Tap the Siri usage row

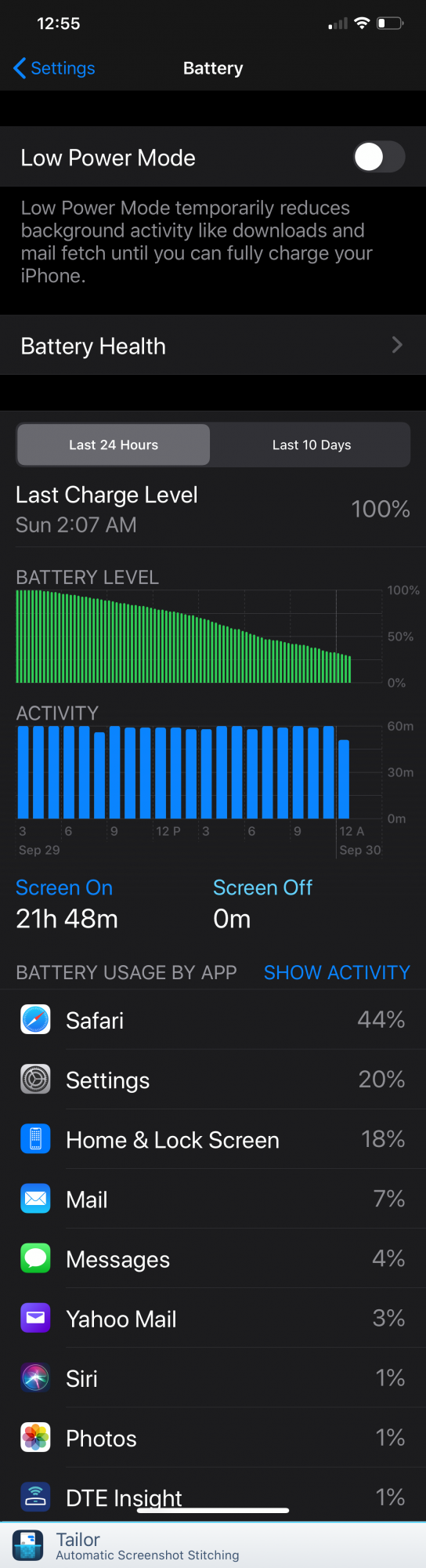[213, 1377]
